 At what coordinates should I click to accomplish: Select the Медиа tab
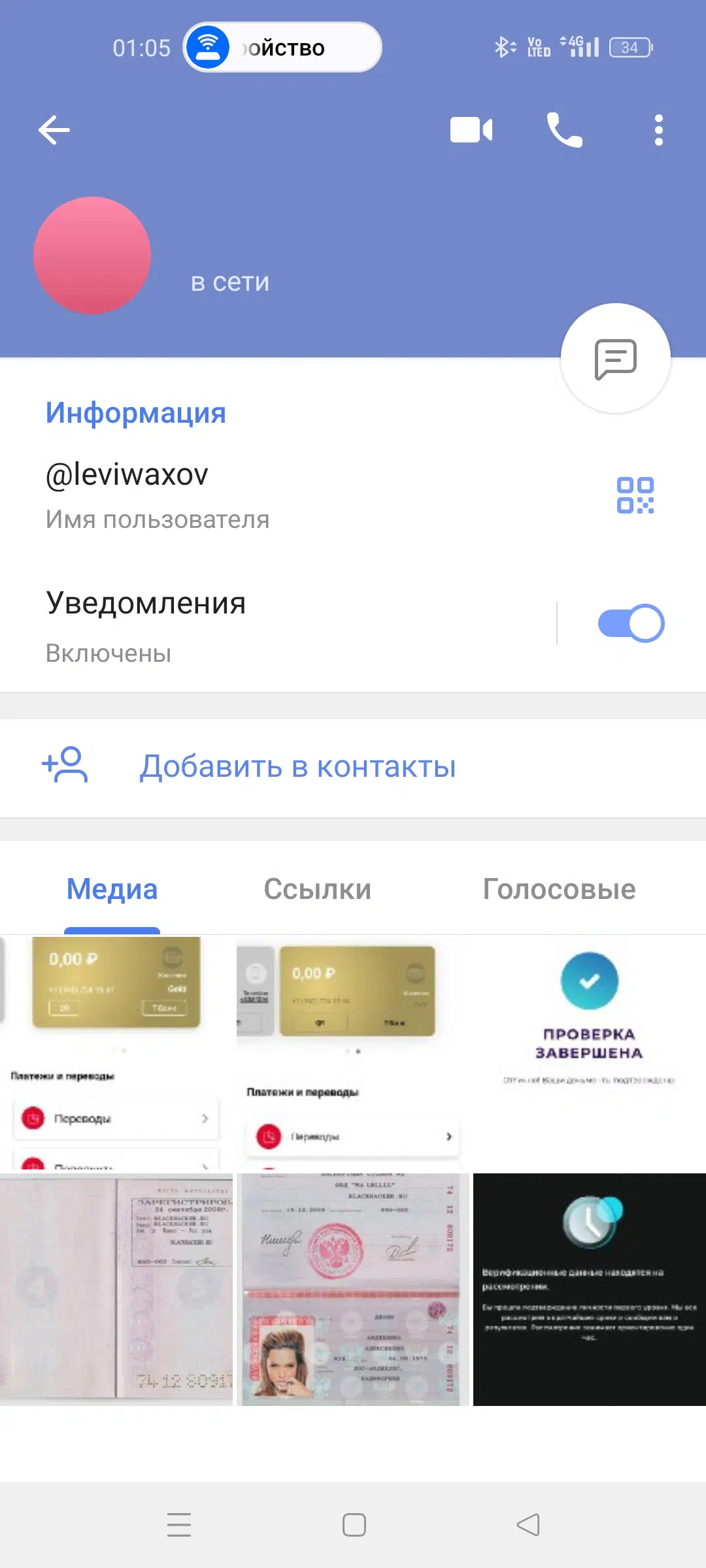112,889
